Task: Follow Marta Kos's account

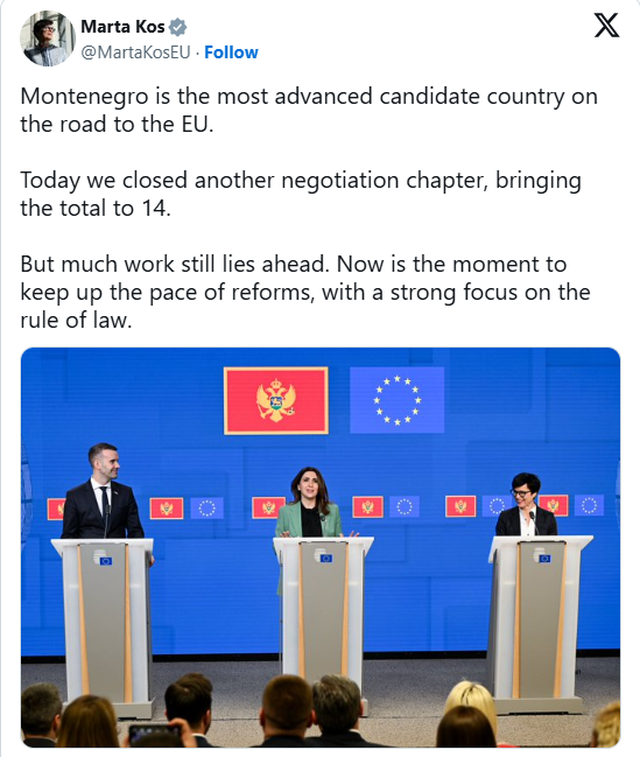Action: tap(231, 52)
